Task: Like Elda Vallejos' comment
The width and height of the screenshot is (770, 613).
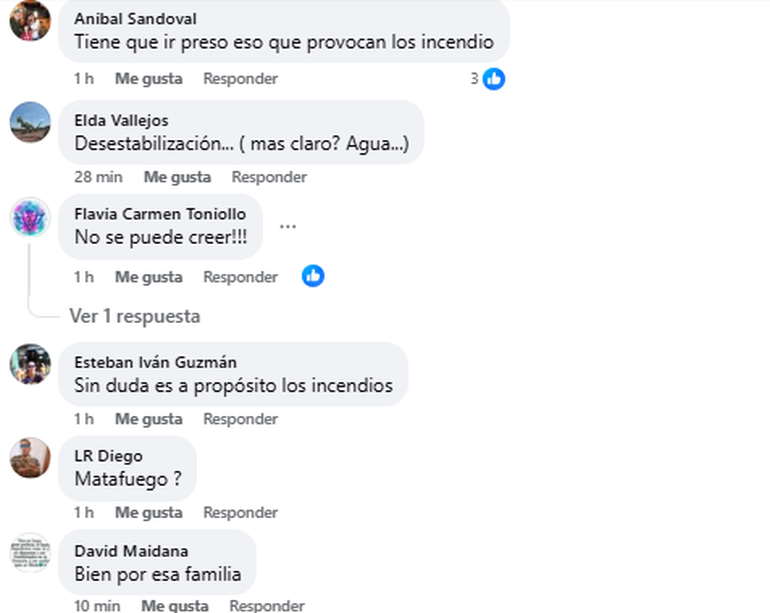Action: tap(177, 177)
